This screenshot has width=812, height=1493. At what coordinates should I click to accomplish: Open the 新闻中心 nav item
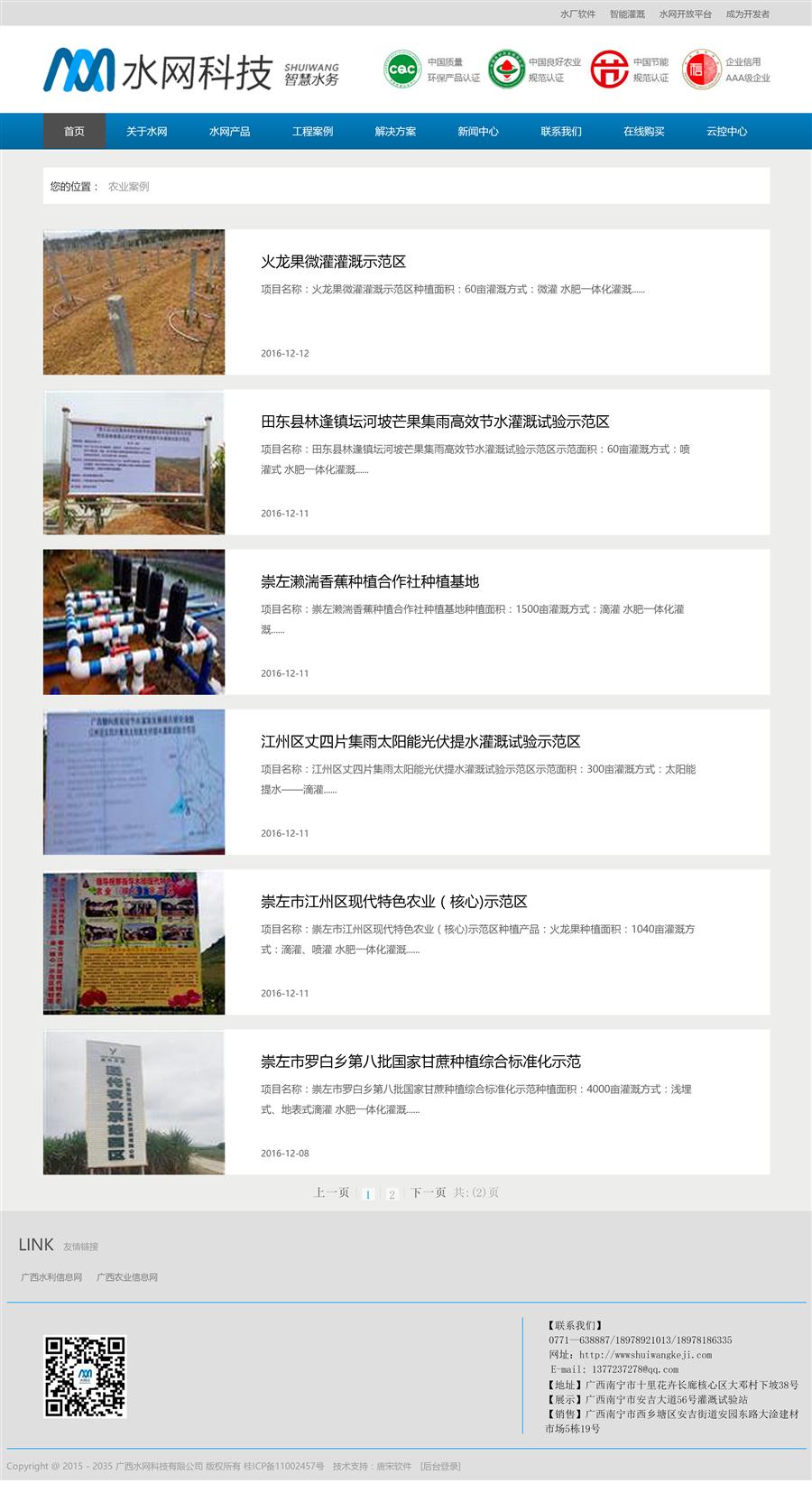[x=478, y=131]
